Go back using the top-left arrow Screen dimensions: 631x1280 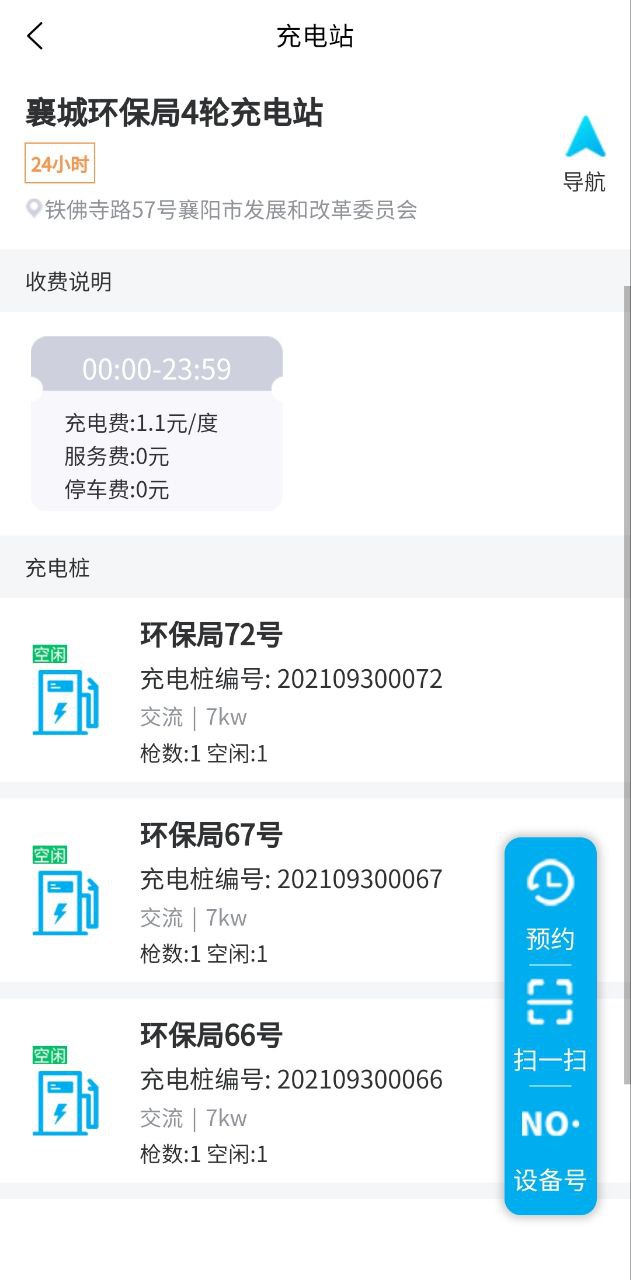pyautogui.click(x=36, y=37)
